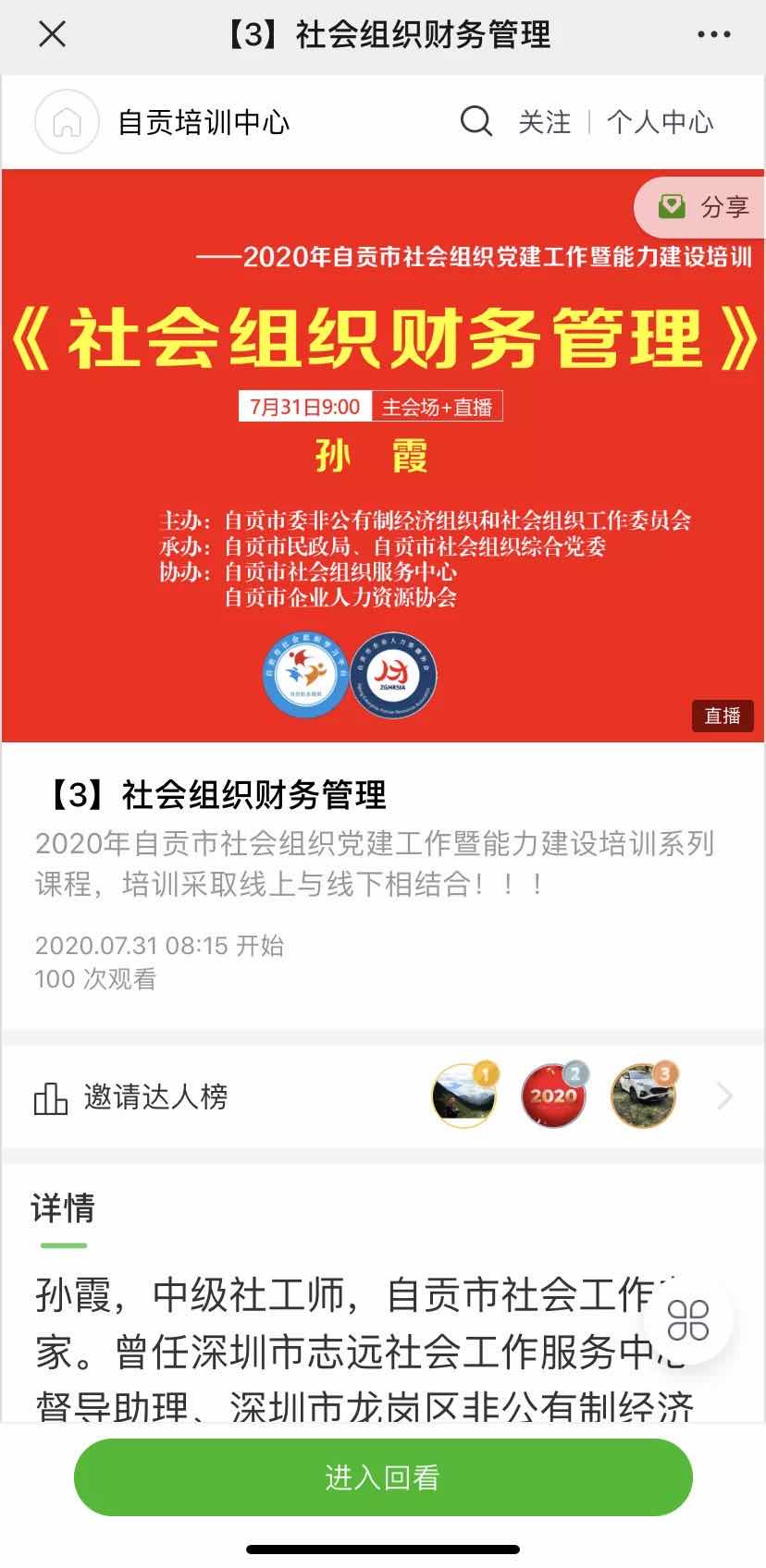The height and width of the screenshot is (1568, 766).
Task: Tap the home icon beside 自贡培训中心
Action: point(66,122)
